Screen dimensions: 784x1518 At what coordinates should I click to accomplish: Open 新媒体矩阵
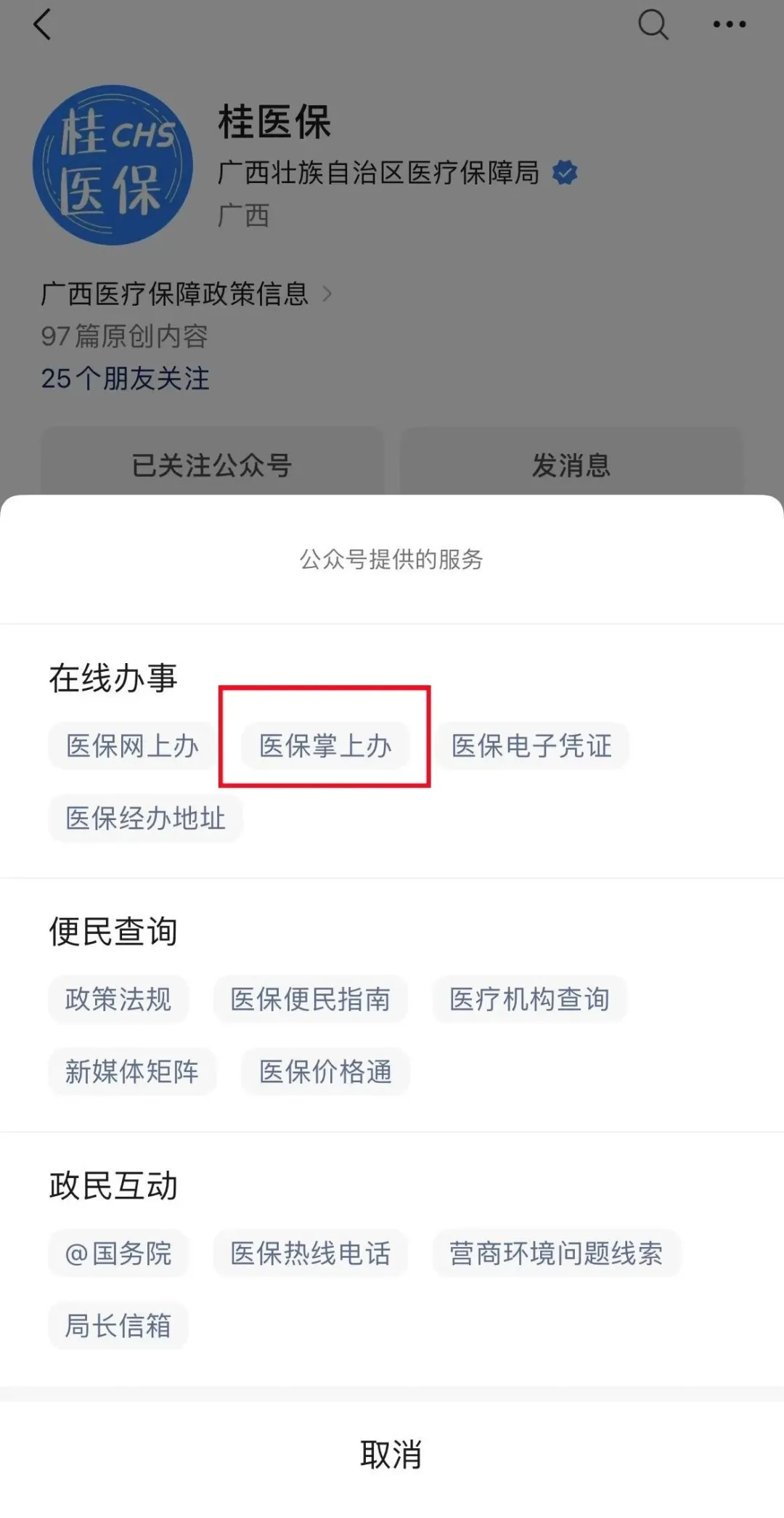(x=132, y=1072)
